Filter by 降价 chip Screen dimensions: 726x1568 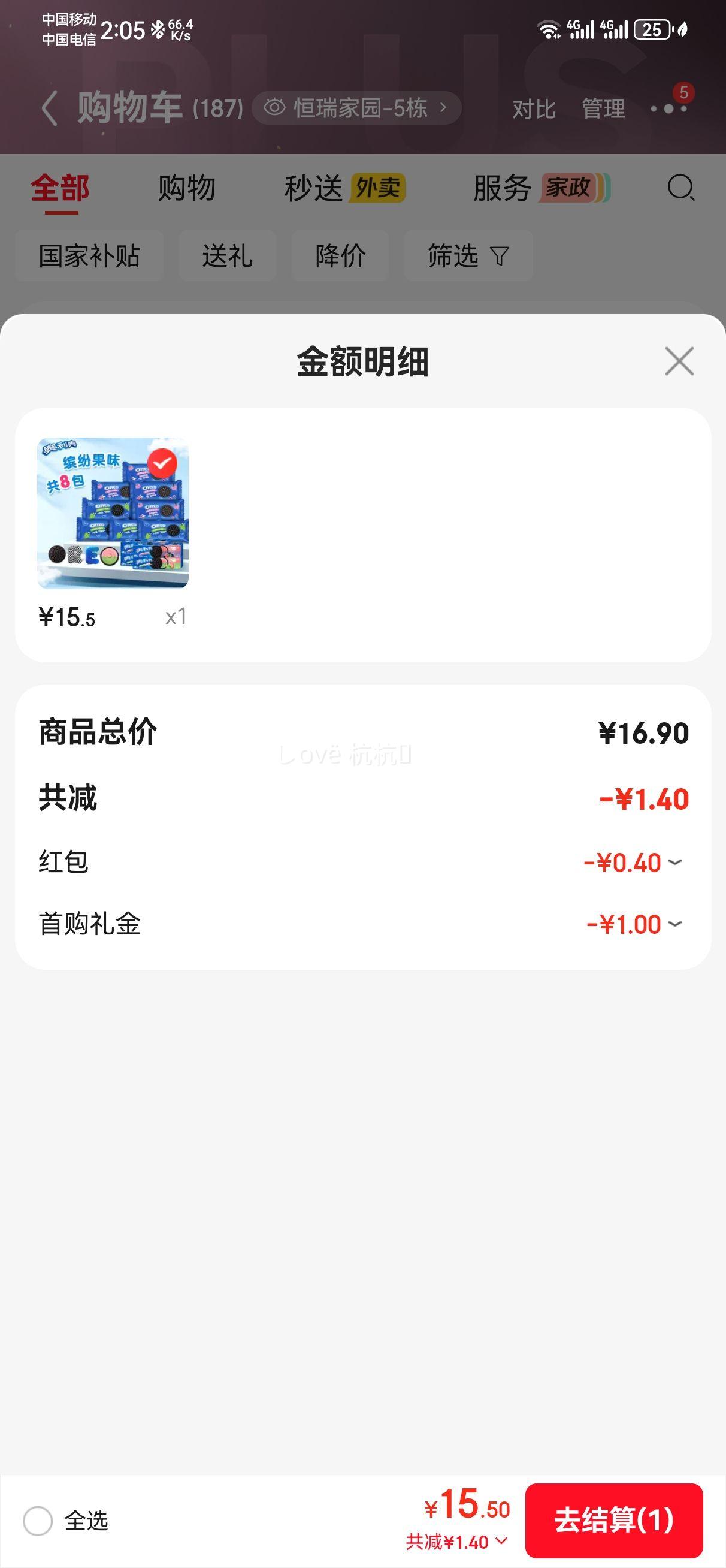click(340, 256)
